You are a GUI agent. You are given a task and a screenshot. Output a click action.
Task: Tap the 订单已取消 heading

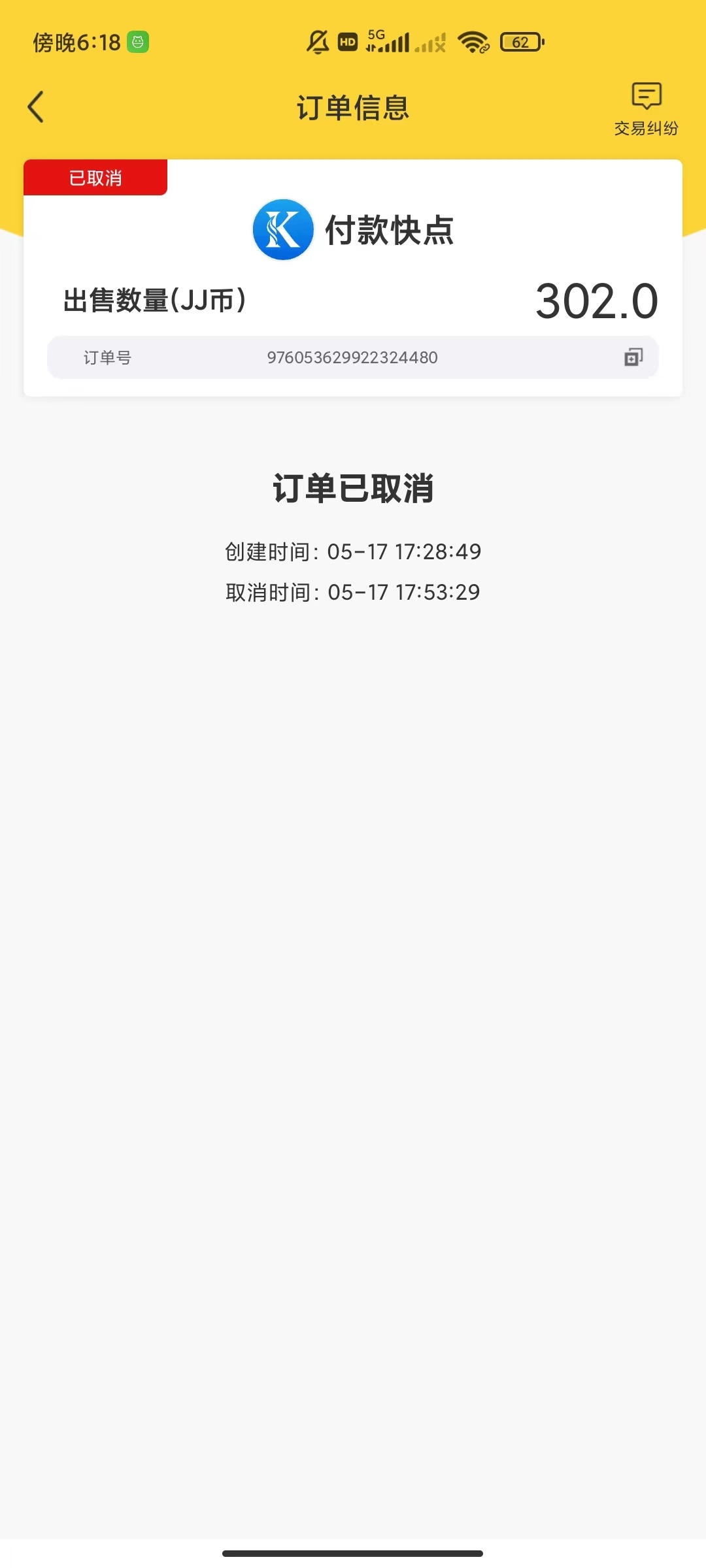click(x=352, y=489)
